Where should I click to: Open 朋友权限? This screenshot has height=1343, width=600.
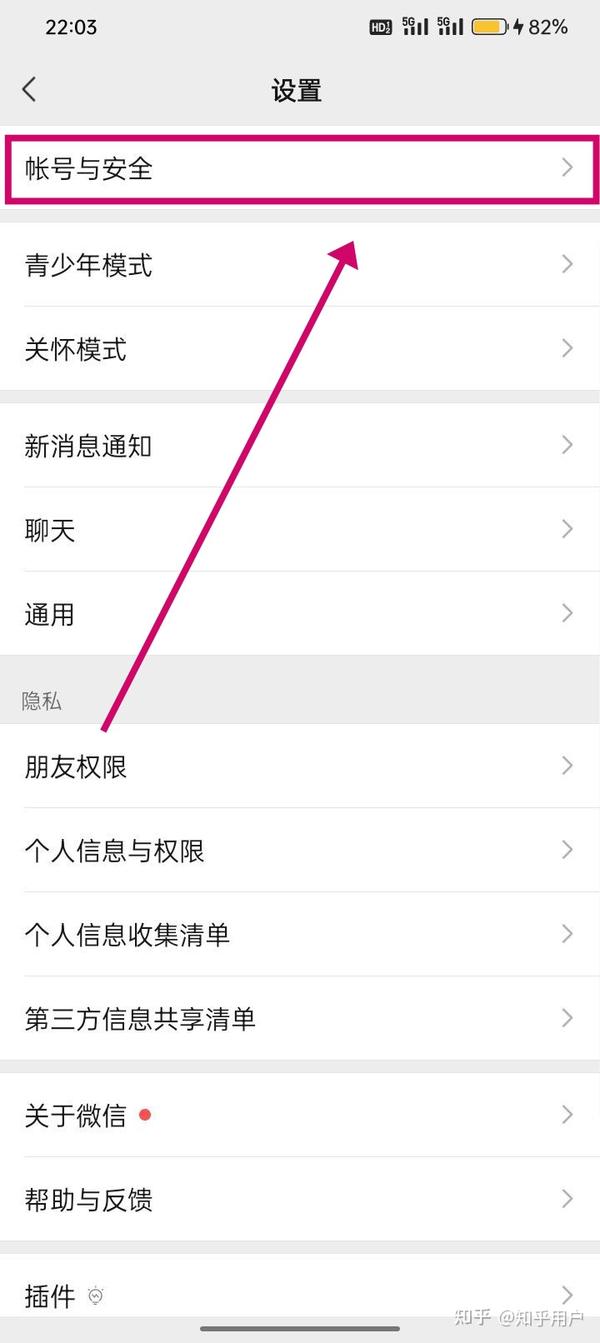pyautogui.click(x=300, y=766)
